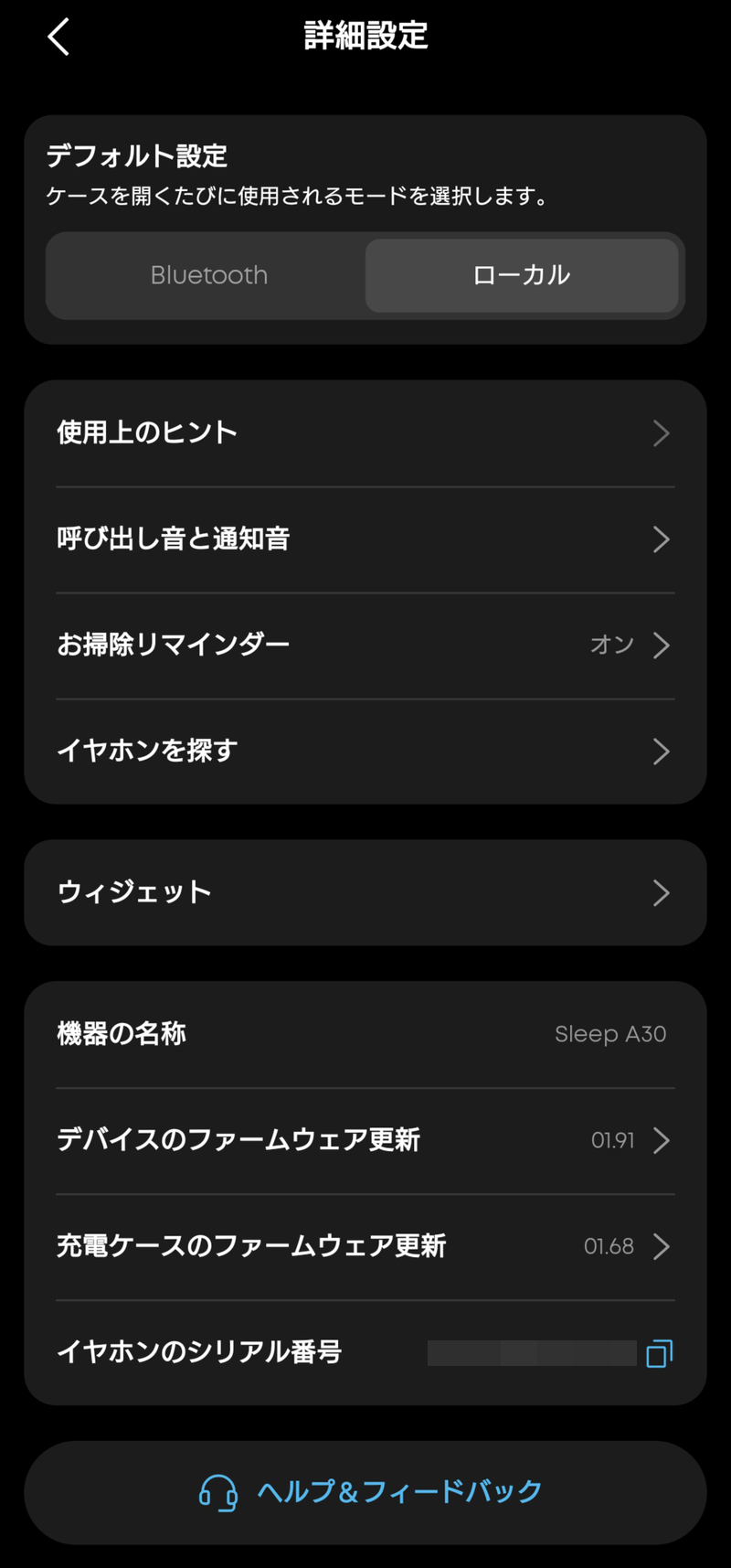
Task: Copy the earphone serial number
Action: tap(659, 1353)
